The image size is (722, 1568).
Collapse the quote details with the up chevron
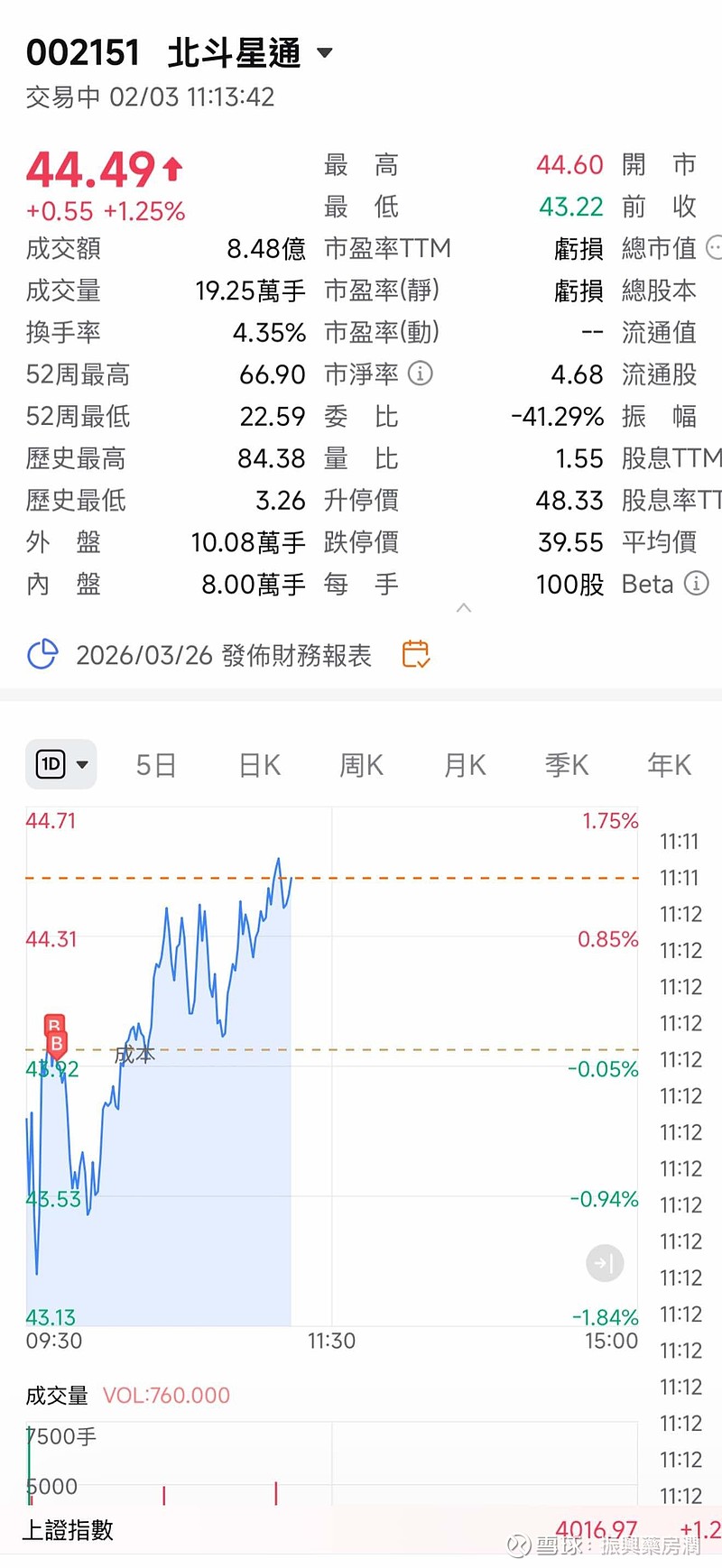[464, 608]
